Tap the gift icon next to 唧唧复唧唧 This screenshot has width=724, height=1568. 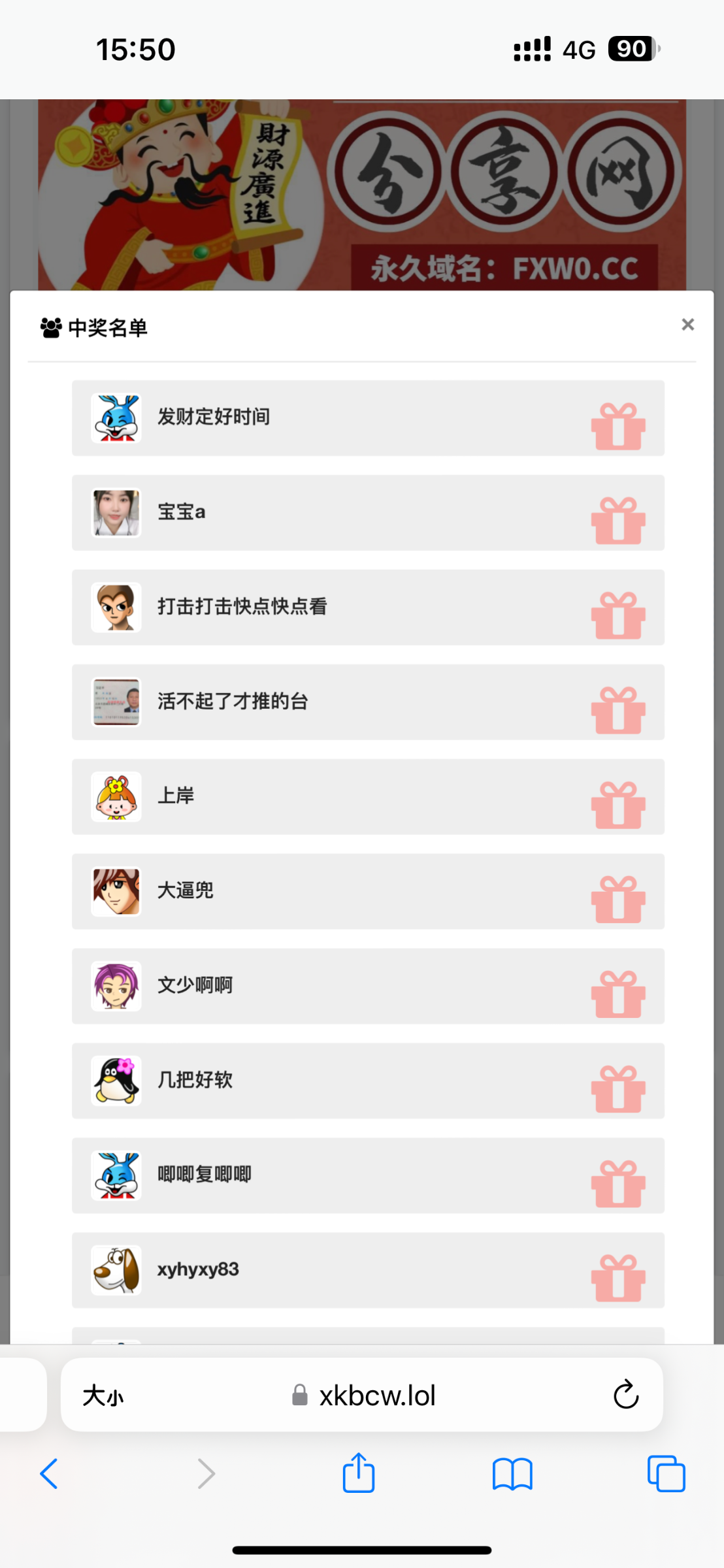[x=618, y=1184]
